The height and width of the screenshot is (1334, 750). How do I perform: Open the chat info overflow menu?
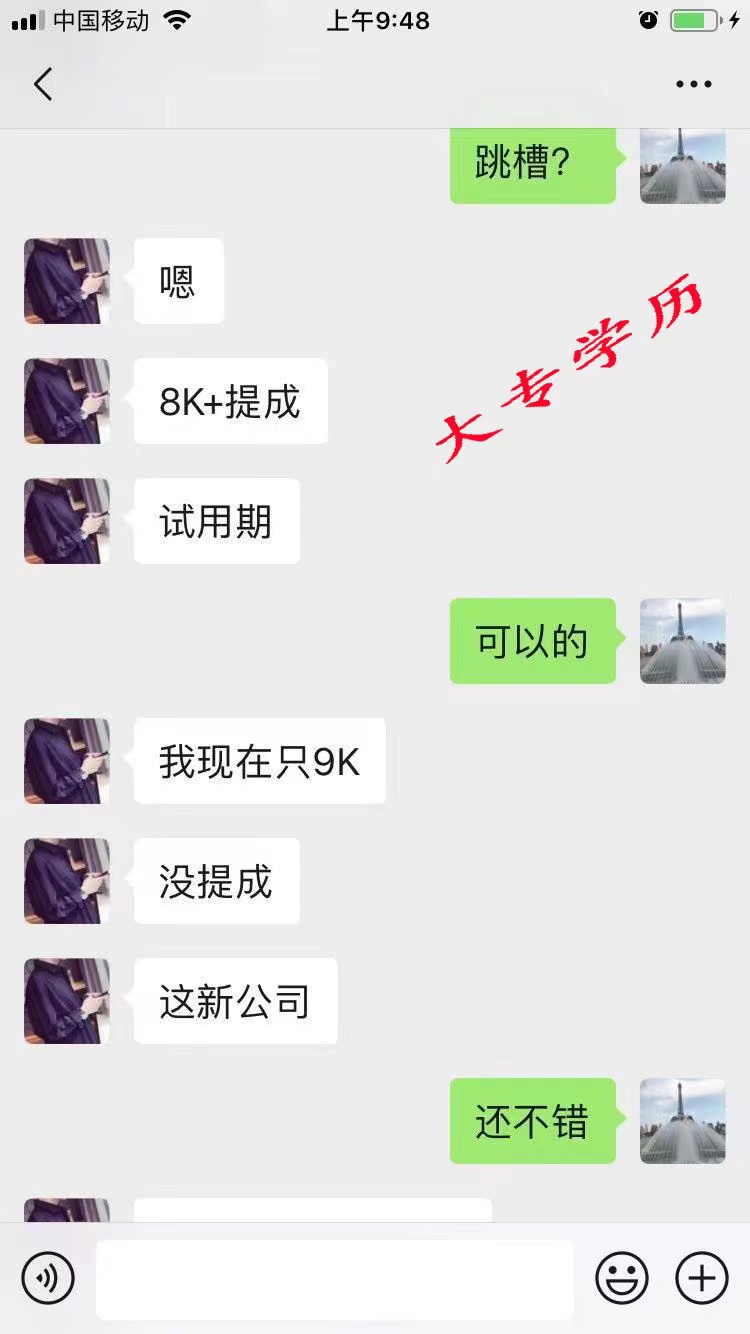click(693, 85)
